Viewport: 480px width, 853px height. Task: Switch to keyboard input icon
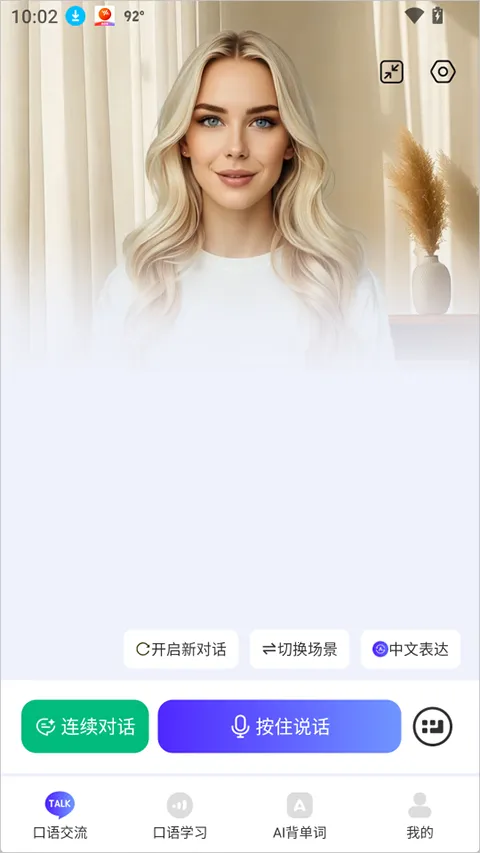tap(433, 726)
